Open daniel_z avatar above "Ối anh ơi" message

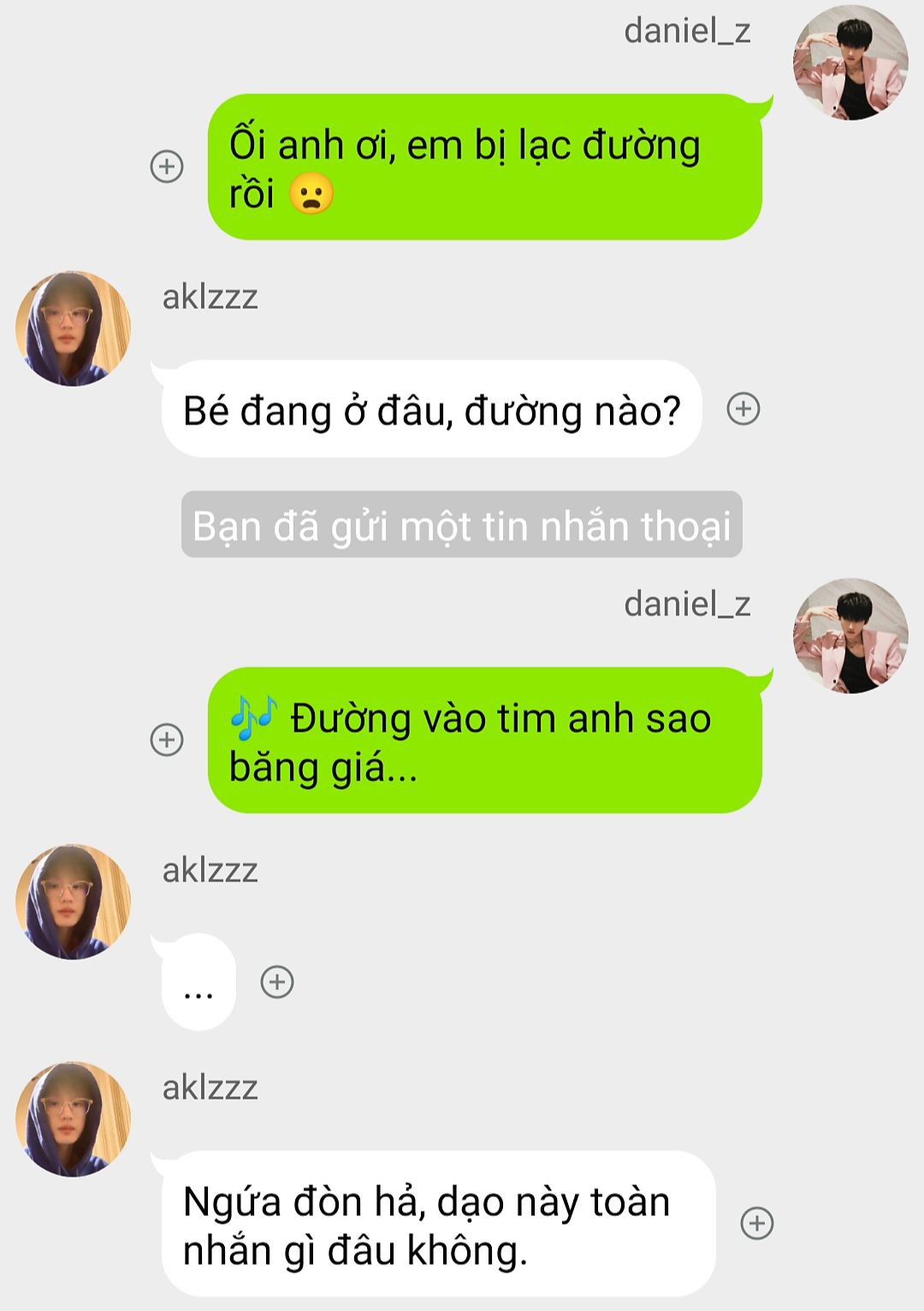click(850, 63)
